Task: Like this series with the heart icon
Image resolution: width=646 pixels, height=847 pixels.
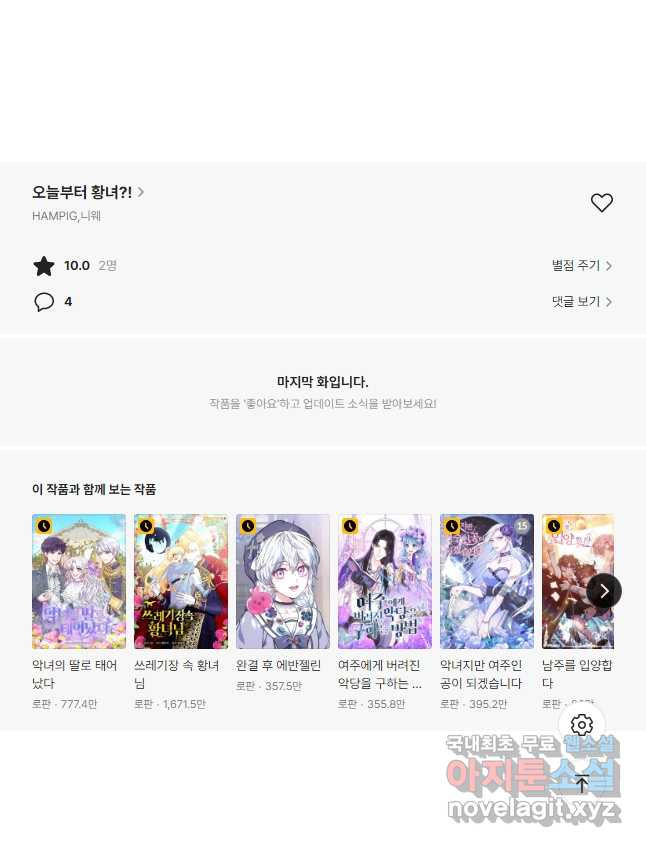Action: click(601, 203)
